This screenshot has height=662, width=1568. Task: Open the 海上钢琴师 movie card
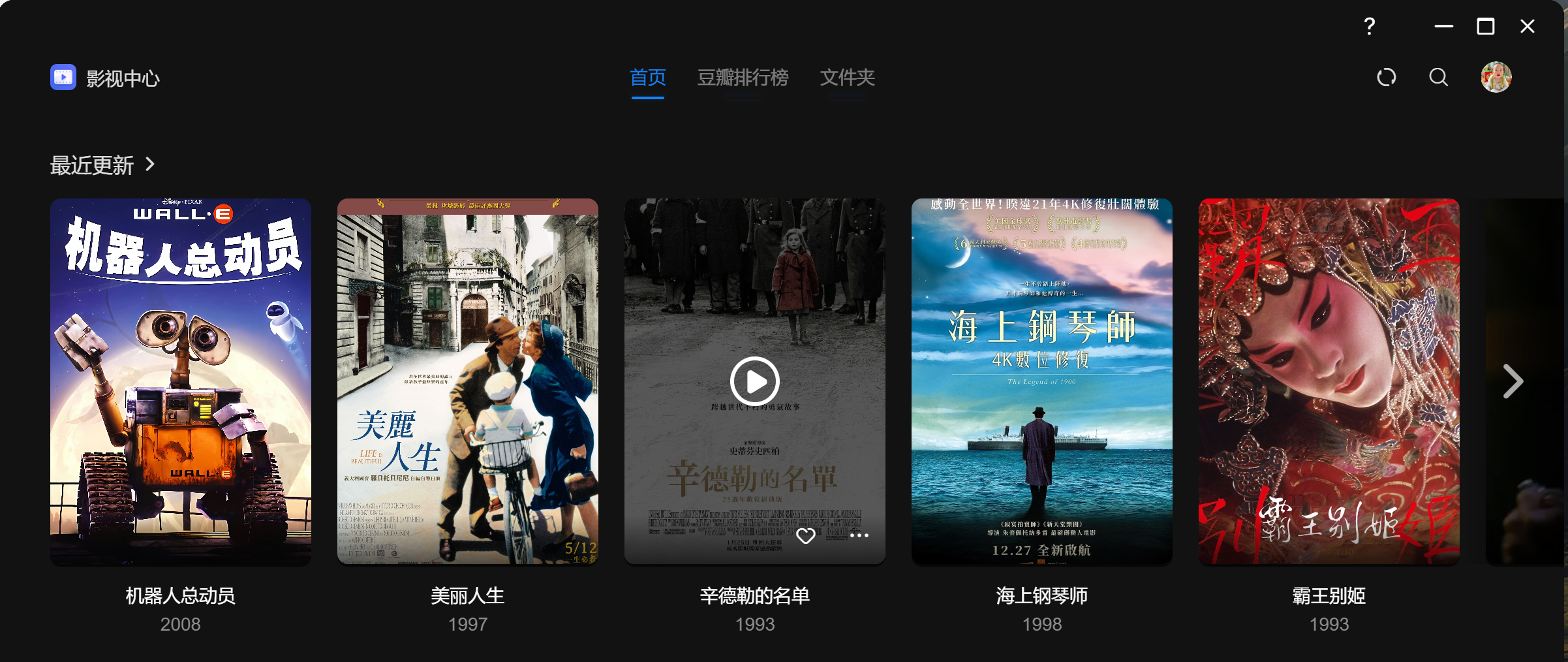click(1042, 381)
